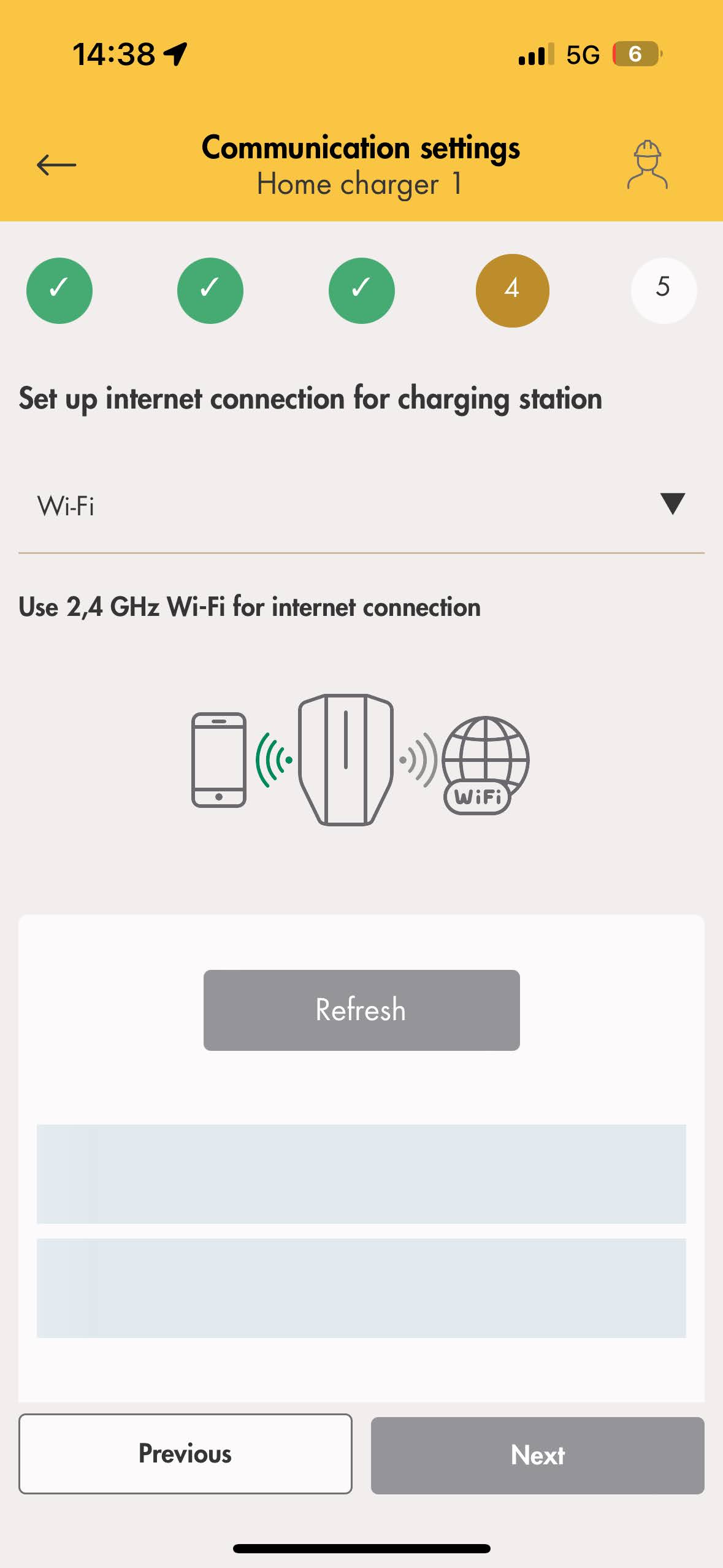723x1568 pixels.
Task: Return to the Previous setup step
Action: [x=185, y=1453]
